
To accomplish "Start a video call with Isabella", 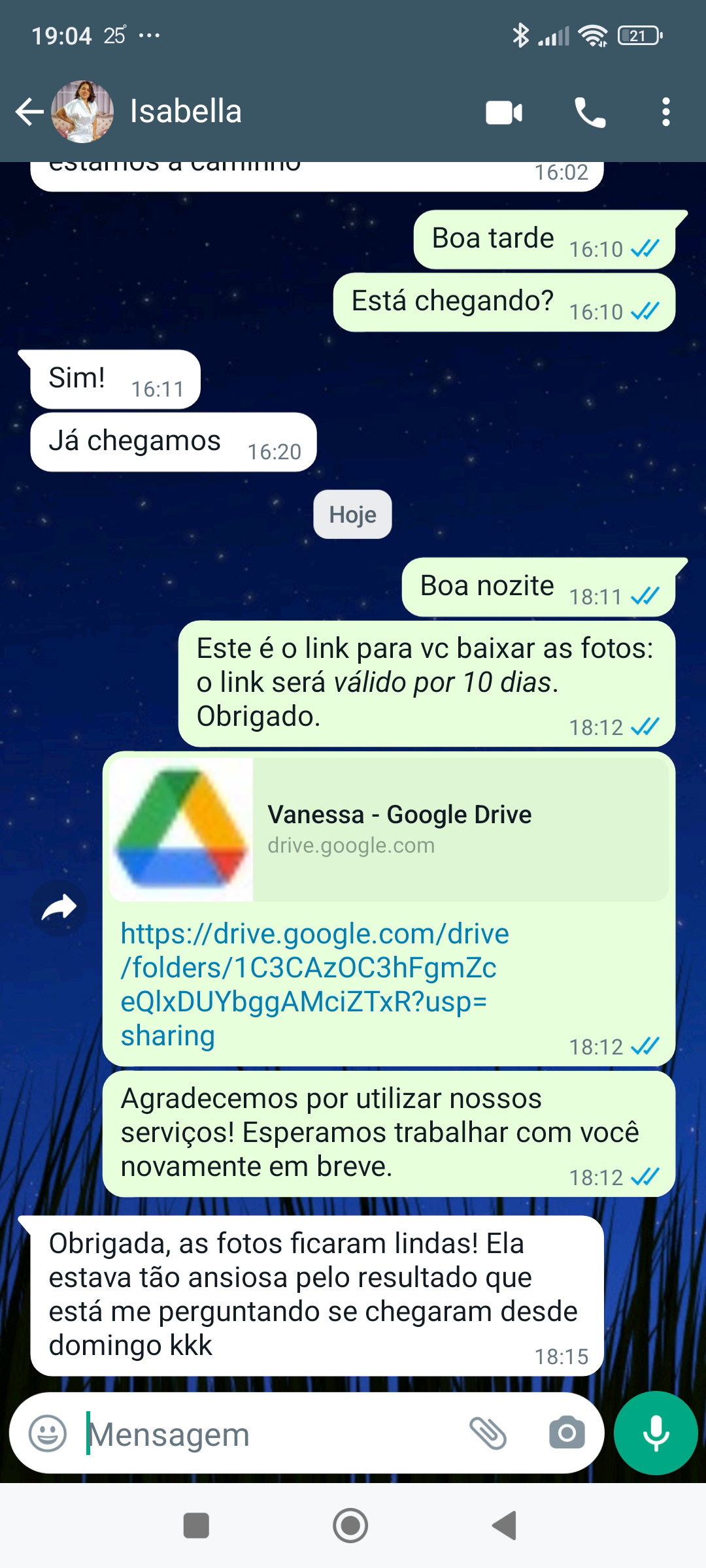I will coord(504,113).
